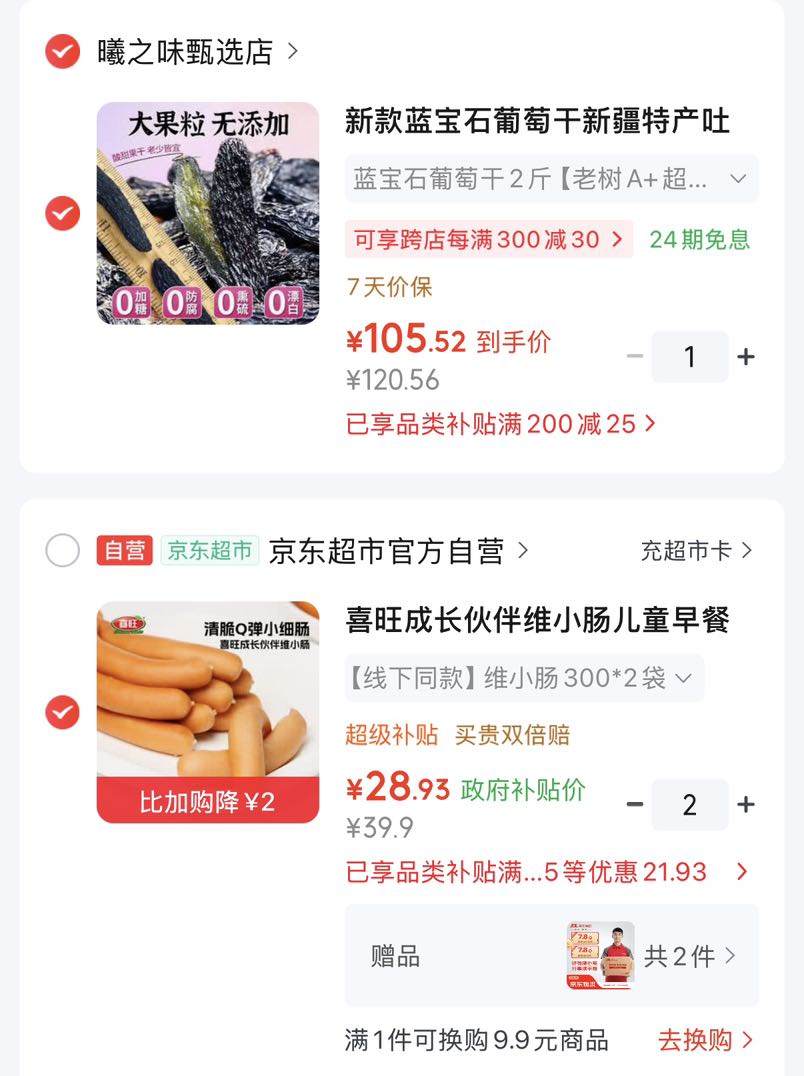Open the 蓝宝石葡萄干 product image
Viewport: 804px width, 1076px height.
pyautogui.click(x=208, y=213)
